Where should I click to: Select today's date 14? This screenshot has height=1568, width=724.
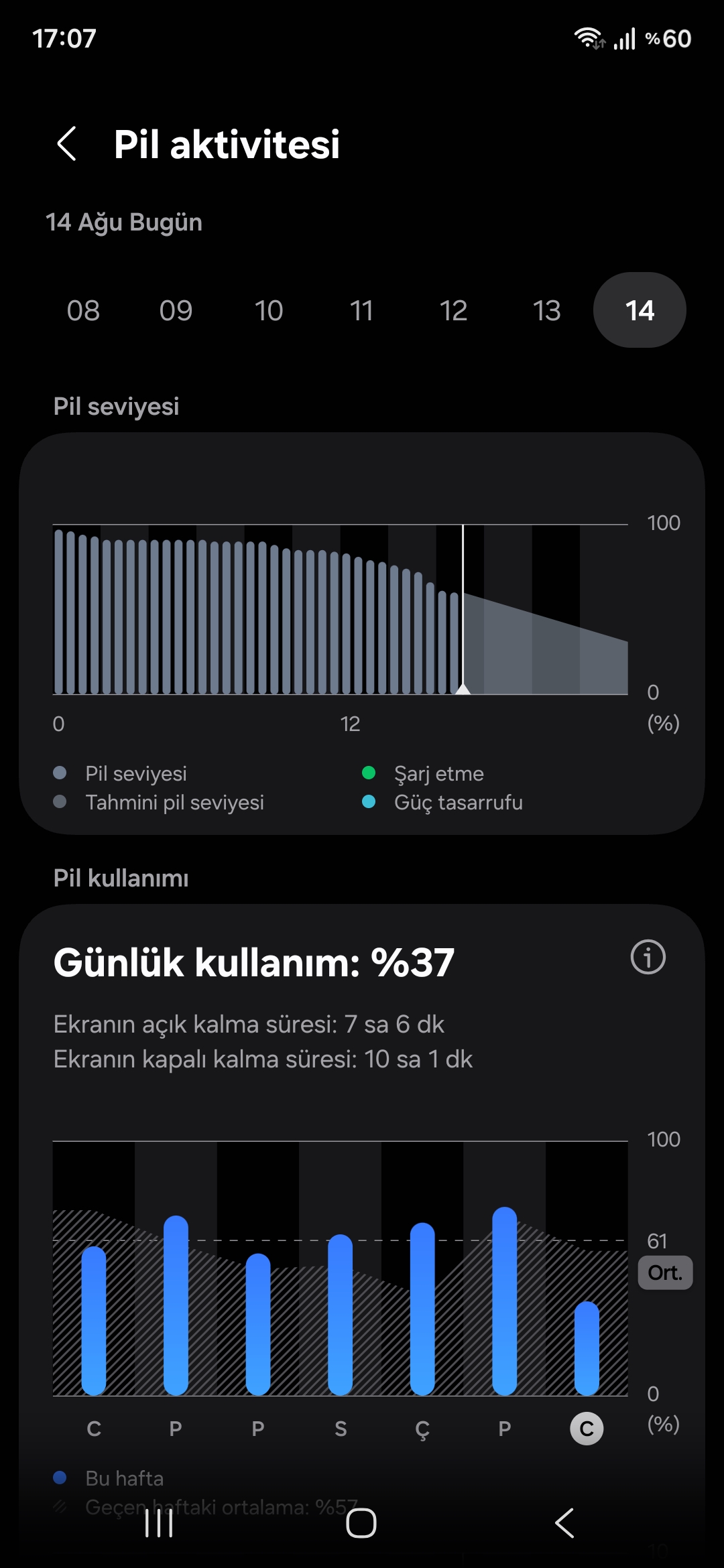pyautogui.click(x=640, y=310)
